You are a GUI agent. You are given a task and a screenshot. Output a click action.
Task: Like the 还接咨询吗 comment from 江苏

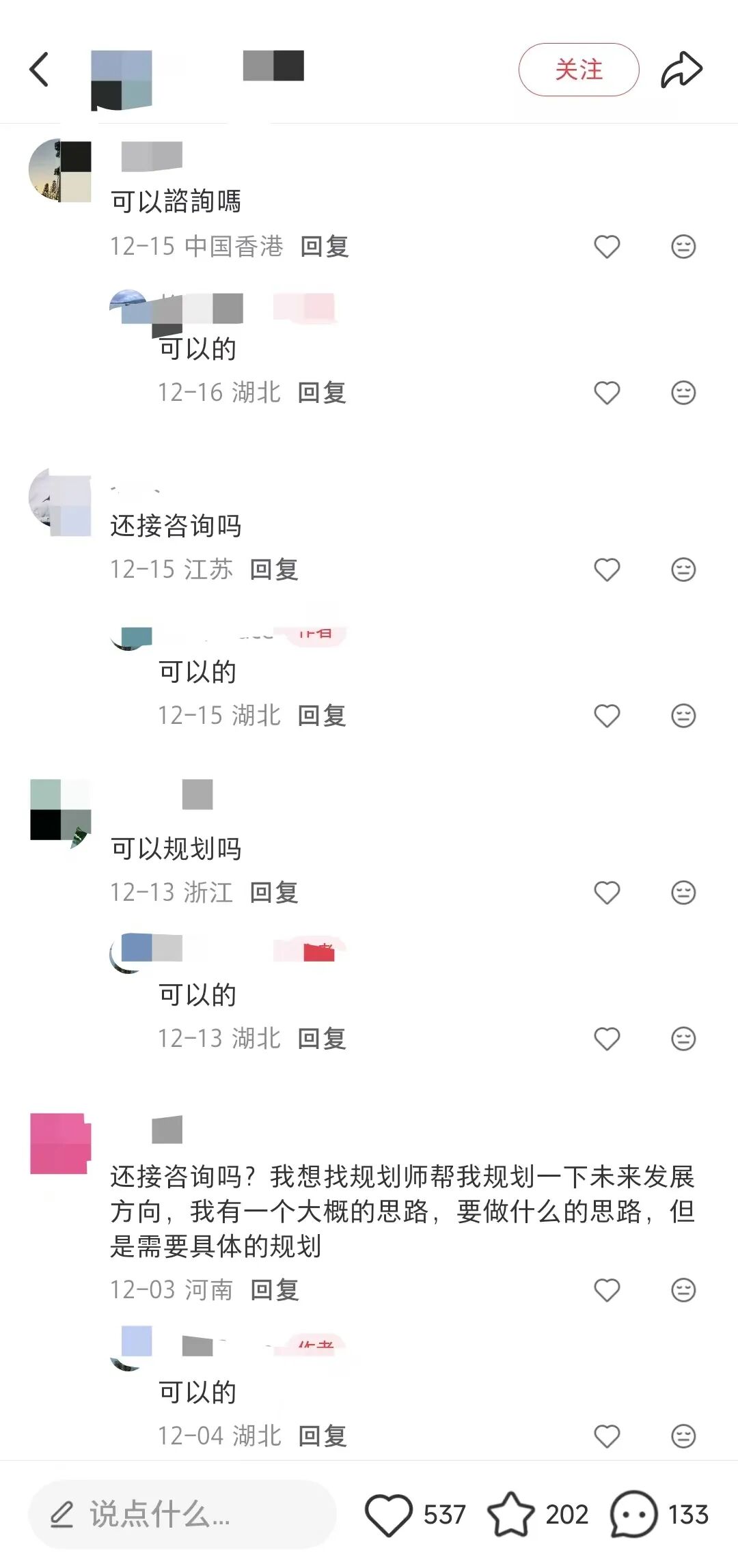[x=607, y=570]
